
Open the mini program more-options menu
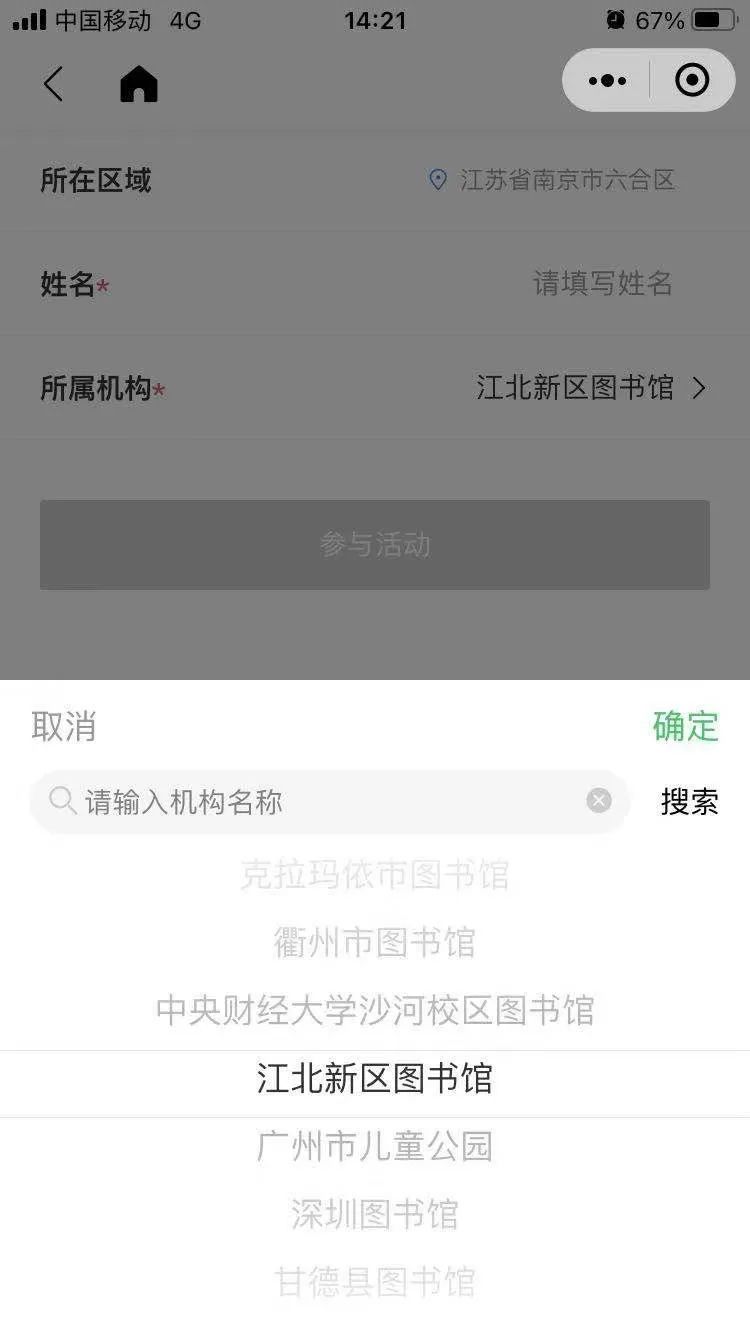click(x=607, y=80)
